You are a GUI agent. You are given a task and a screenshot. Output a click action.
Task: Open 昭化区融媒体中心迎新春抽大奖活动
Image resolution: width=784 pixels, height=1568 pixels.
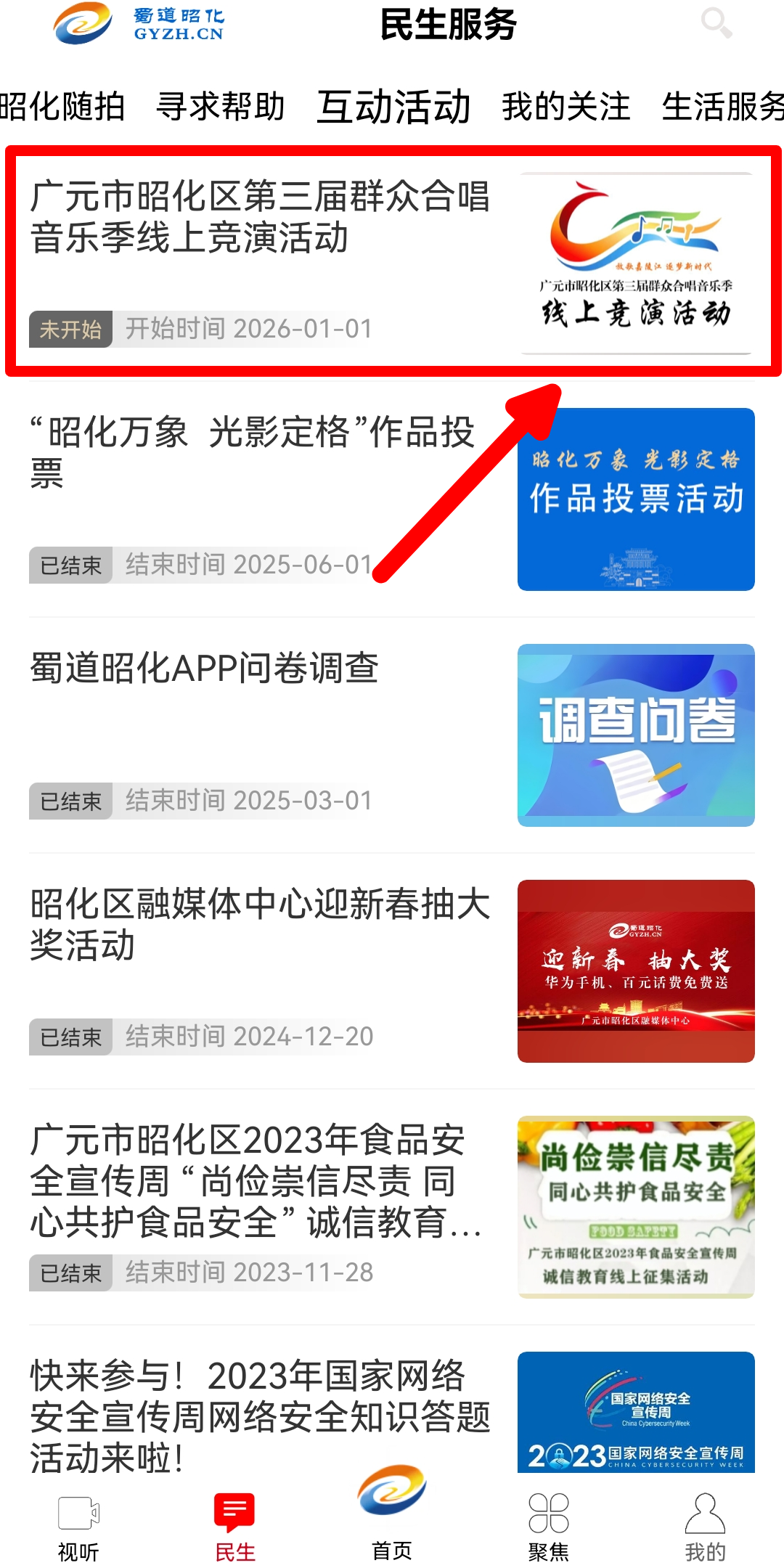(260, 924)
